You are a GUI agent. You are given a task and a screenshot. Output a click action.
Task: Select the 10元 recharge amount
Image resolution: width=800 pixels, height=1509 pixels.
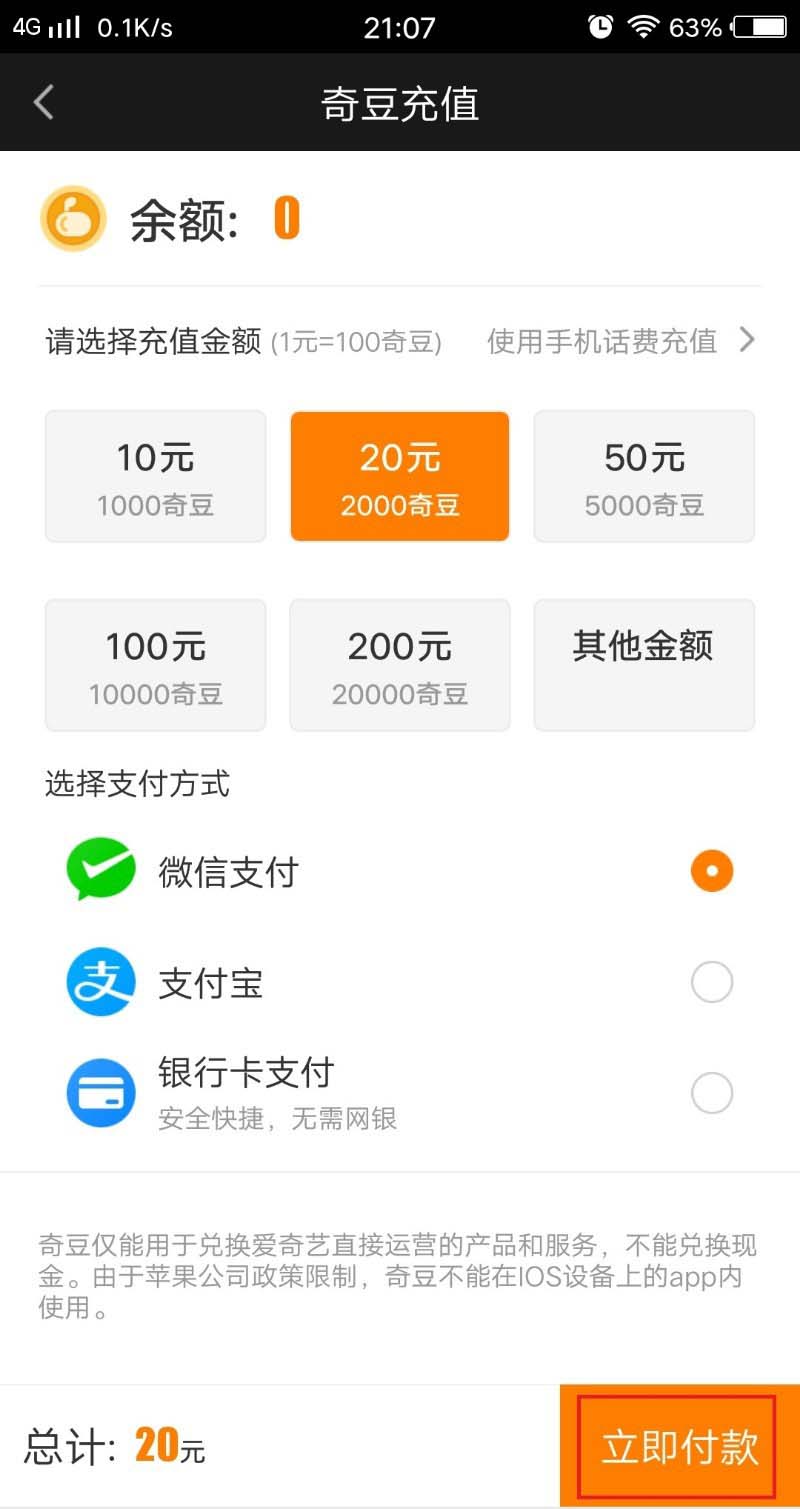[x=156, y=476]
